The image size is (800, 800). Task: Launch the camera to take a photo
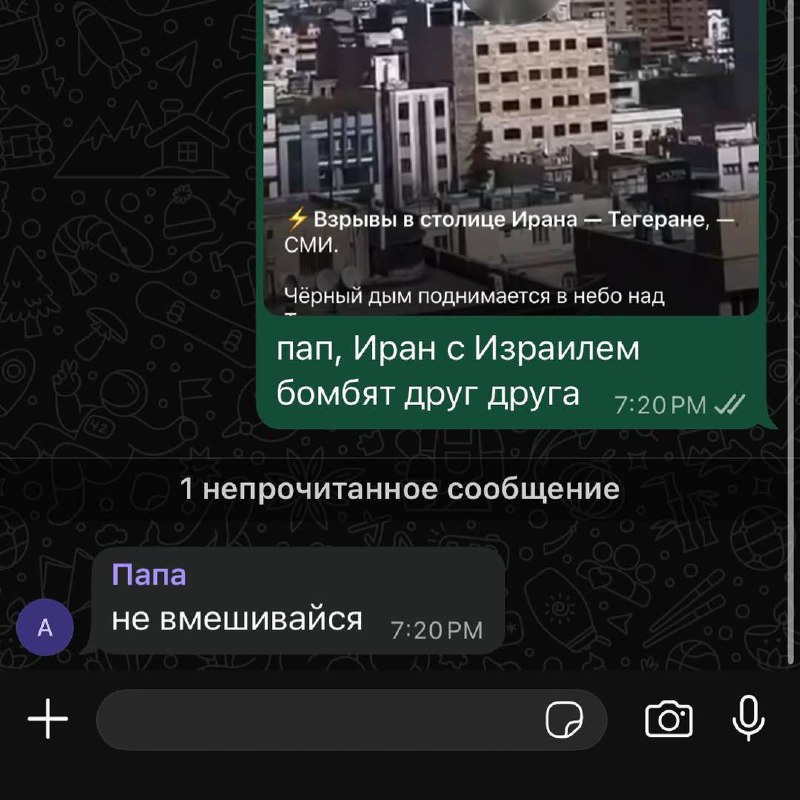(x=669, y=719)
